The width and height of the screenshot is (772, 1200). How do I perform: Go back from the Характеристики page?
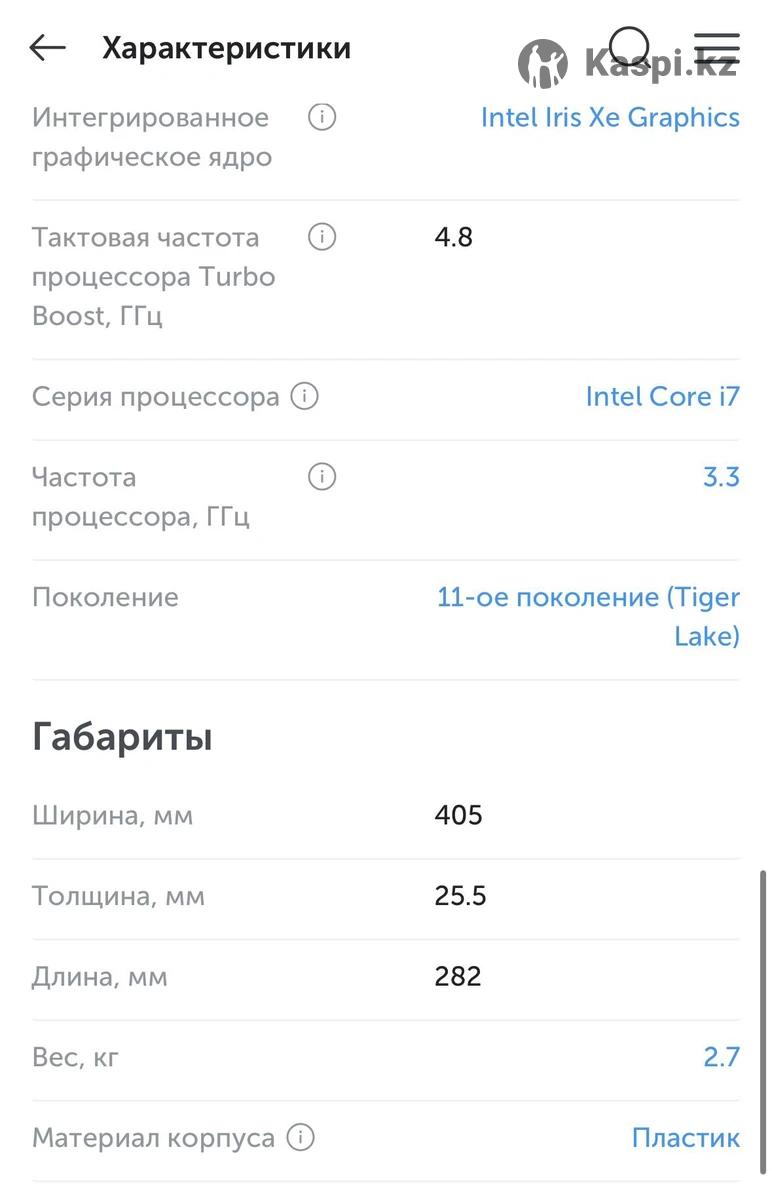coord(47,47)
